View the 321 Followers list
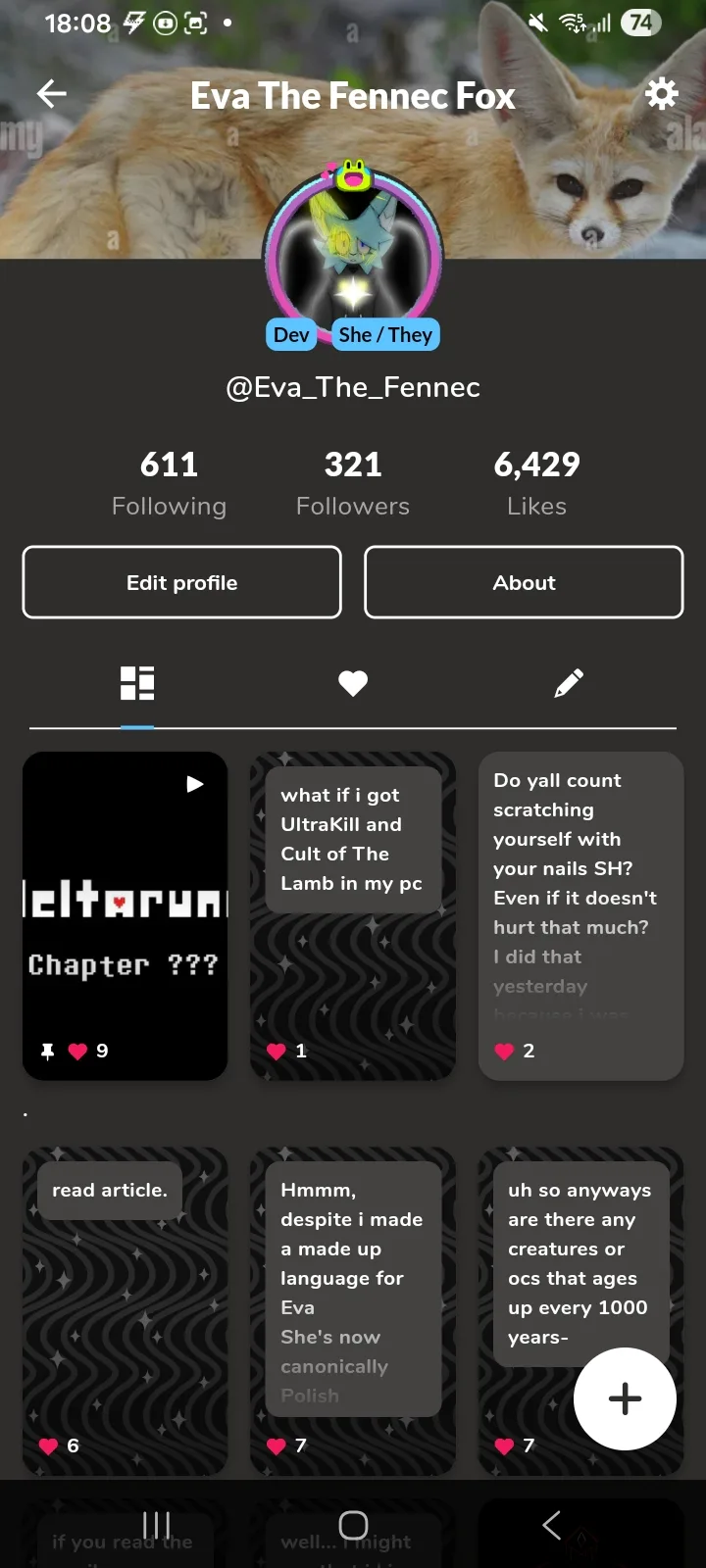Screen dimensions: 706x1568 point(353,482)
